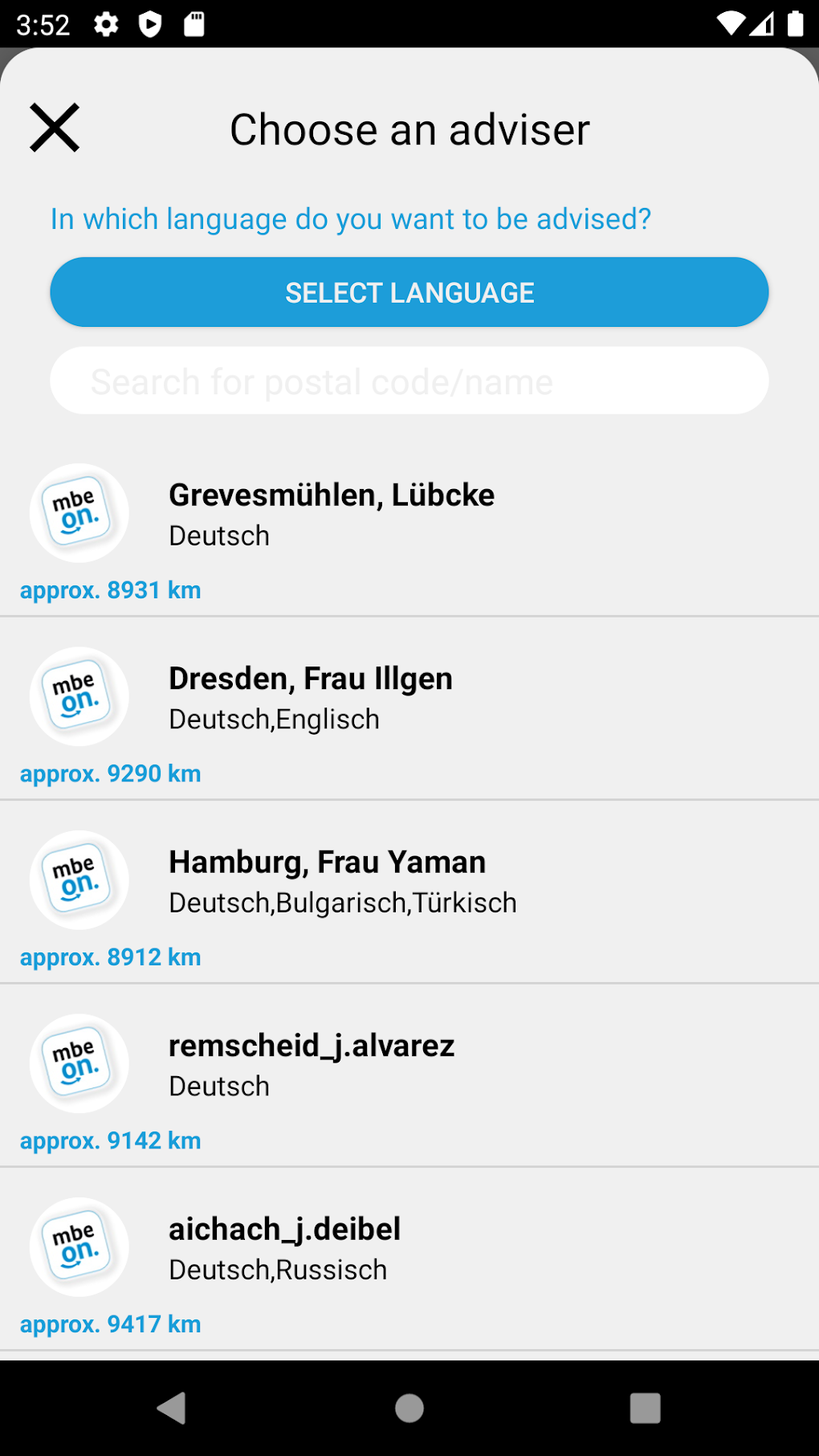This screenshot has height=1456, width=819.
Task: Go back using the system back button
Action: (172, 1408)
